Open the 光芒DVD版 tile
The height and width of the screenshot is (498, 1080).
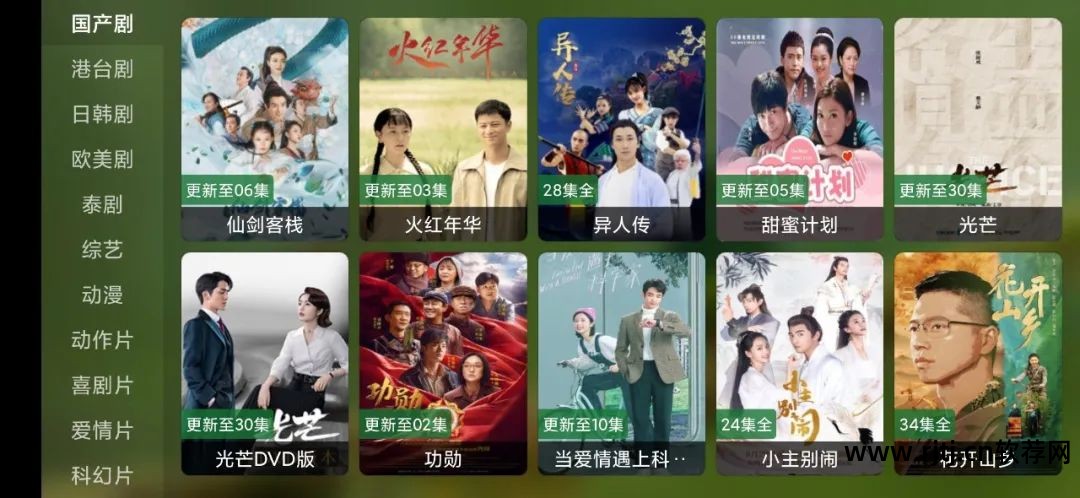point(264,363)
